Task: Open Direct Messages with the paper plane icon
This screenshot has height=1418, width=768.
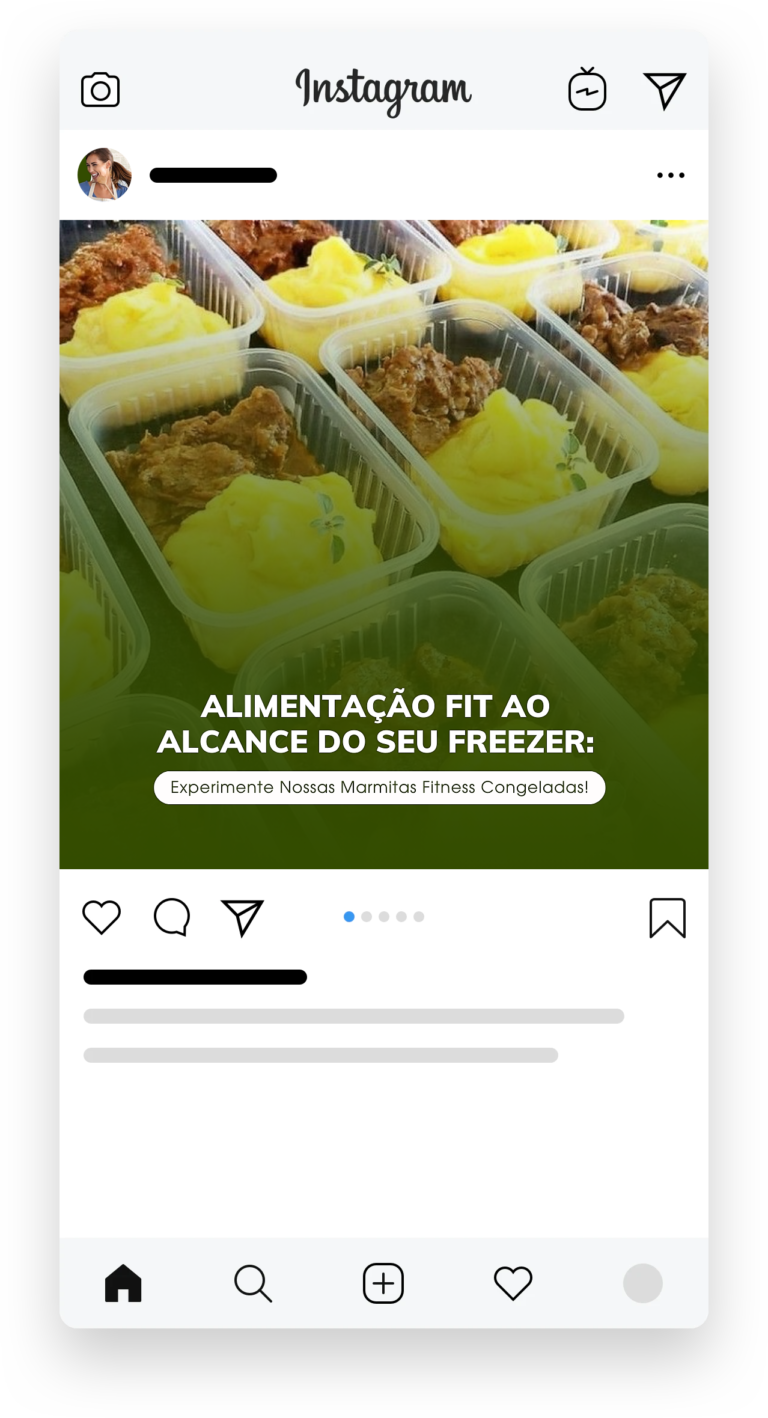Action: click(665, 89)
